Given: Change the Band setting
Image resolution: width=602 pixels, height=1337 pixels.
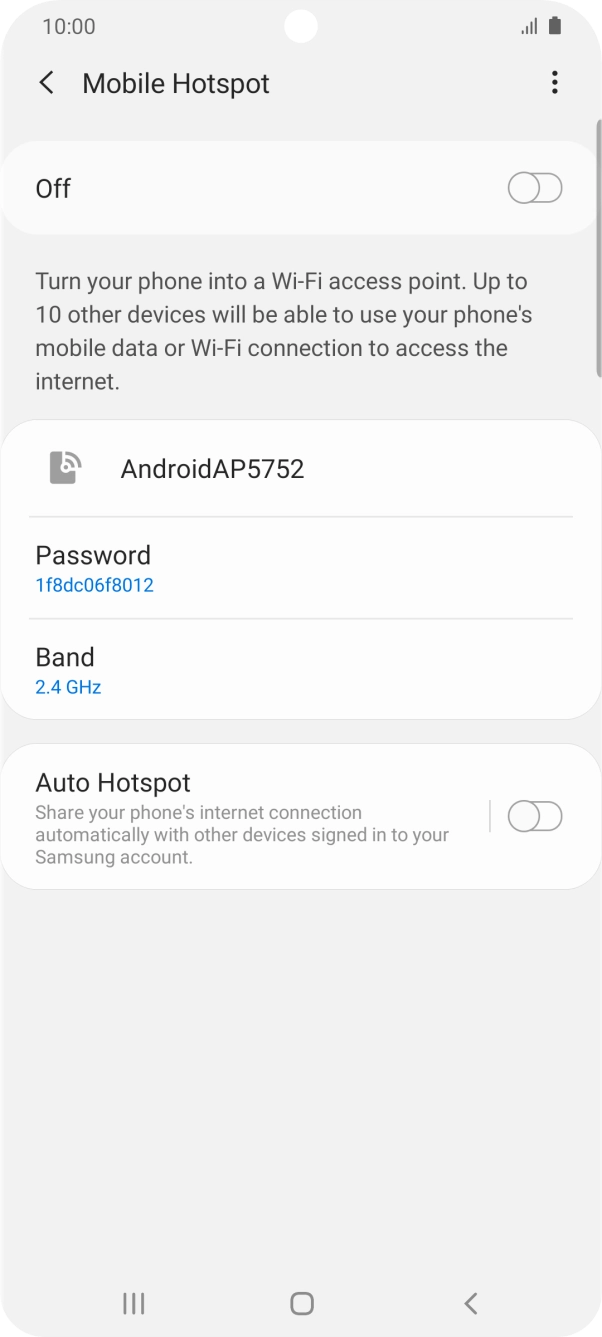Looking at the screenshot, I should tap(301, 670).
